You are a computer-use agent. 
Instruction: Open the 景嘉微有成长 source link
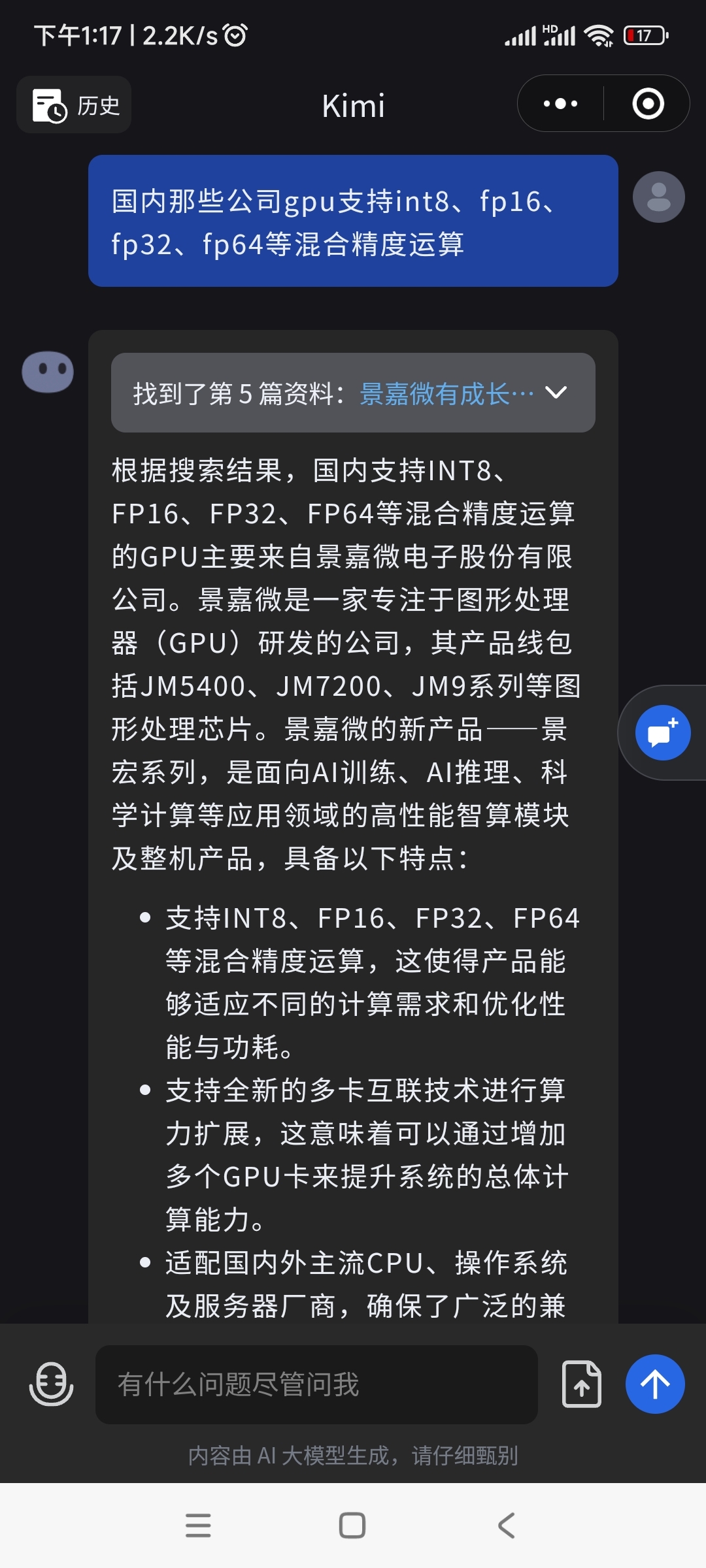pyautogui.click(x=445, y=392)
